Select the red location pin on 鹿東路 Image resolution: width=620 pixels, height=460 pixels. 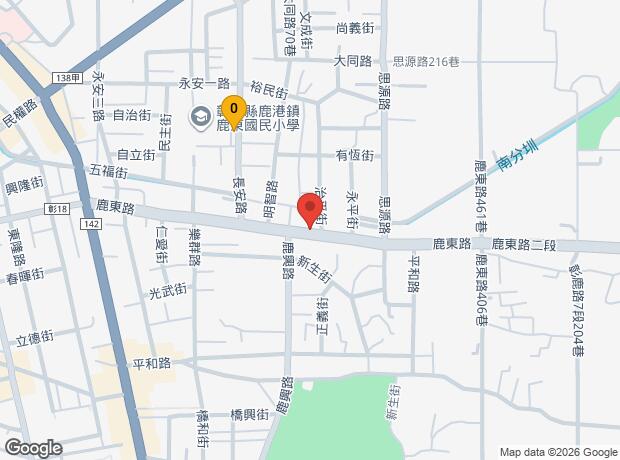pyautogui.click(x=310, y=211)
